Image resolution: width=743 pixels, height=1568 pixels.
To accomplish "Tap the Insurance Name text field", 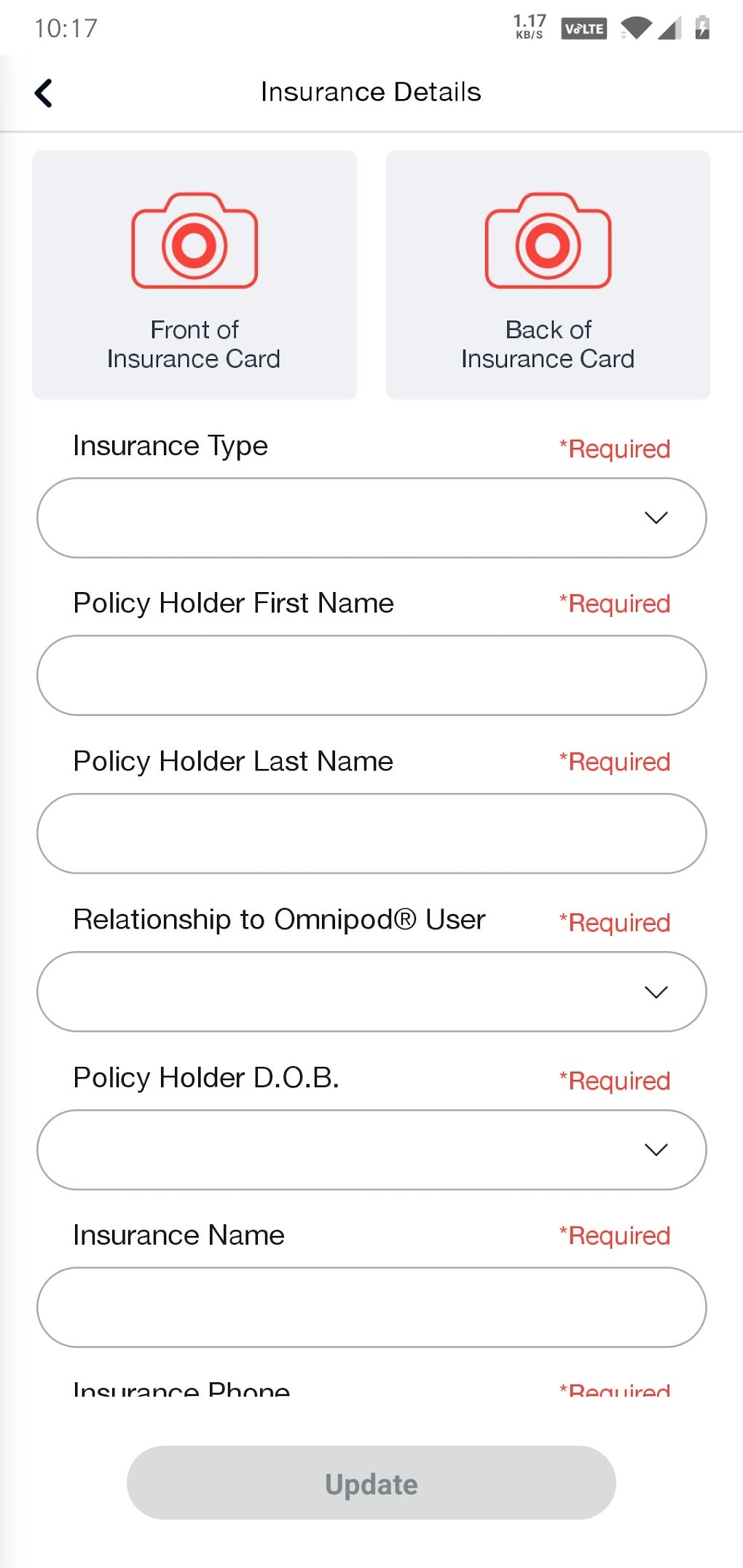I will coord(370,1307).
